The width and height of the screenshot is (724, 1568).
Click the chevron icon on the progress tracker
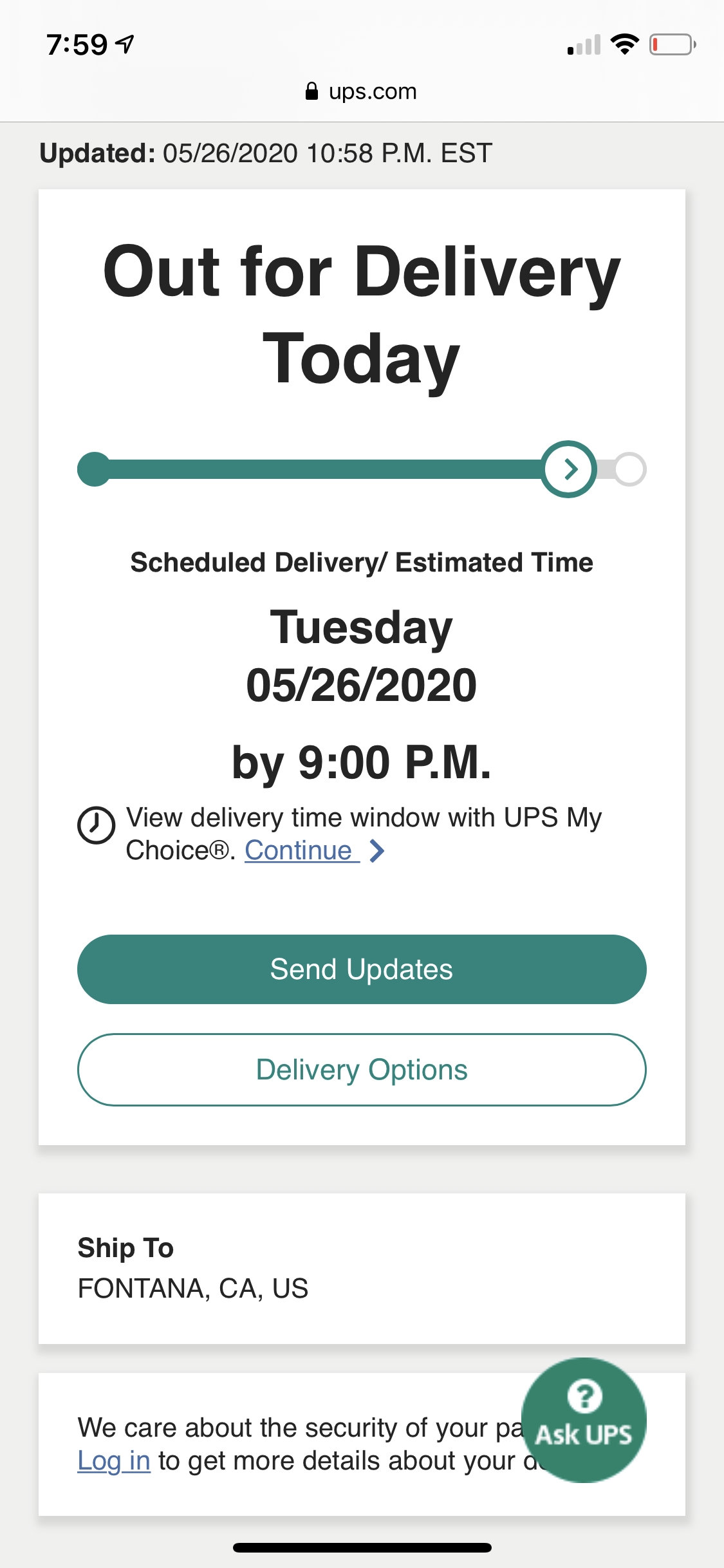[569, 469]
